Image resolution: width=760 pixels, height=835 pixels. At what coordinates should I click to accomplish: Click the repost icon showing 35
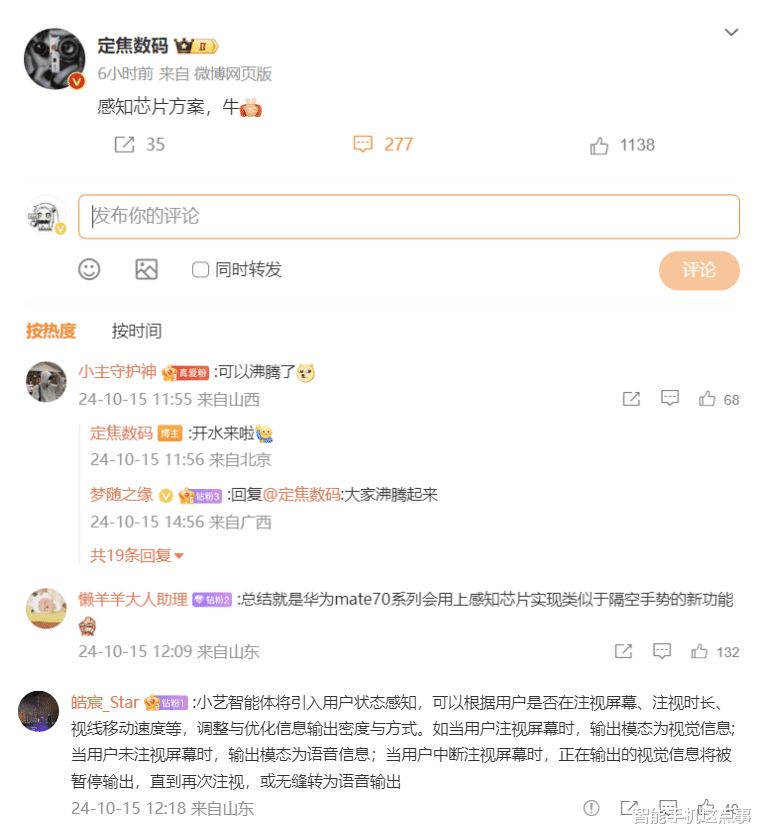click(125, 145)
